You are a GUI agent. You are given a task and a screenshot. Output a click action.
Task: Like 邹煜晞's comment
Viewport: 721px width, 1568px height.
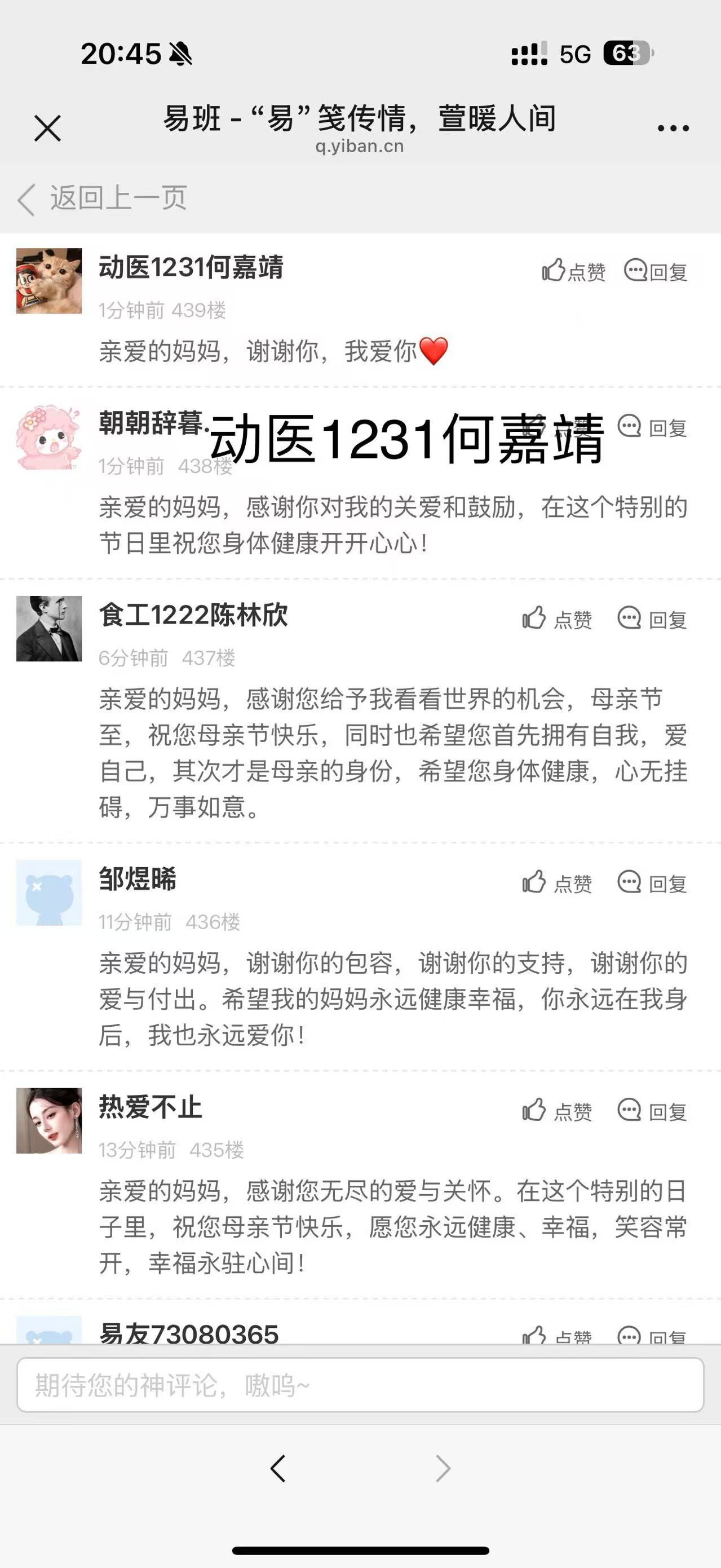point(558,883)
